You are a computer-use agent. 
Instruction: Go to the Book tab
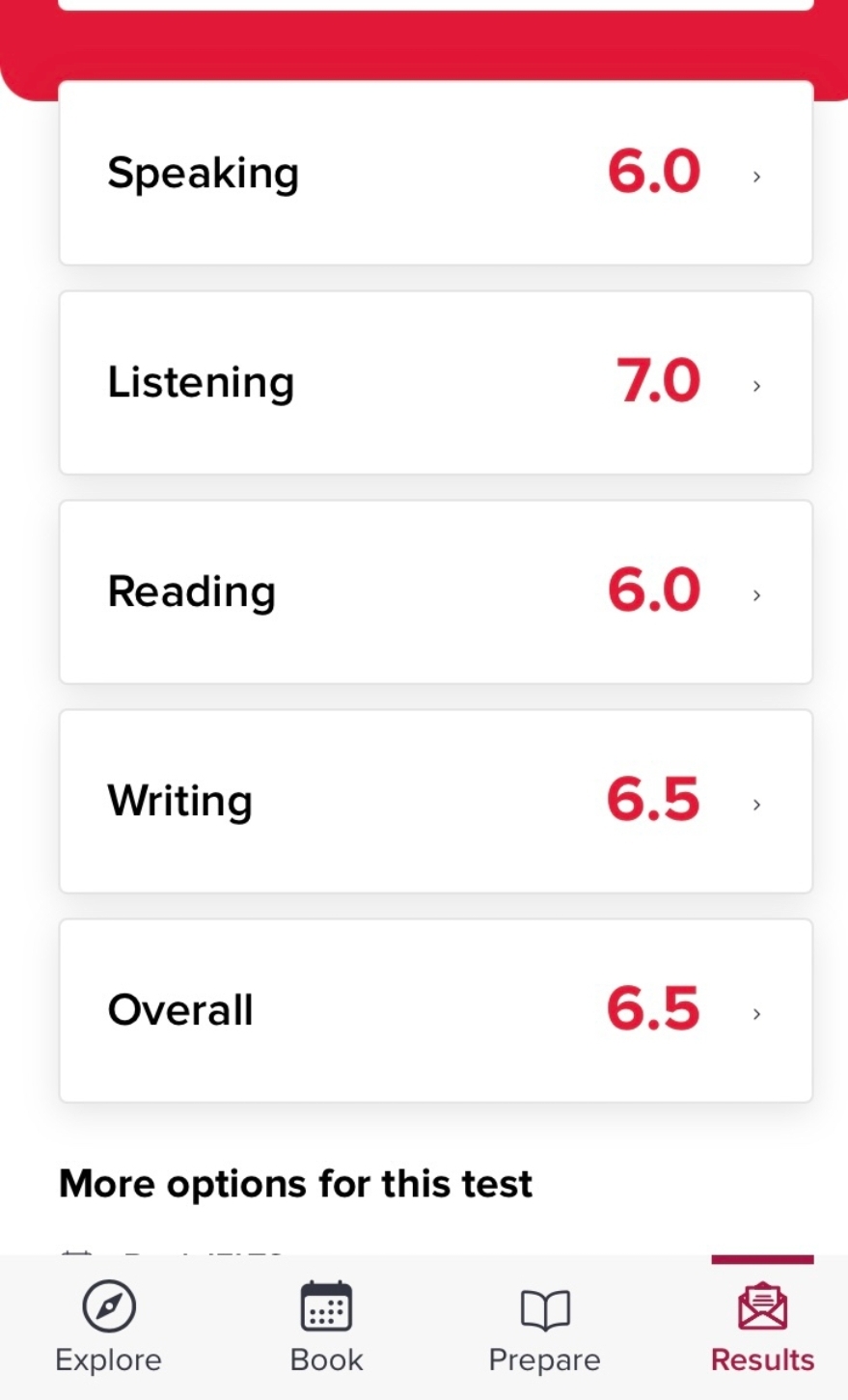coord(326,1327)
